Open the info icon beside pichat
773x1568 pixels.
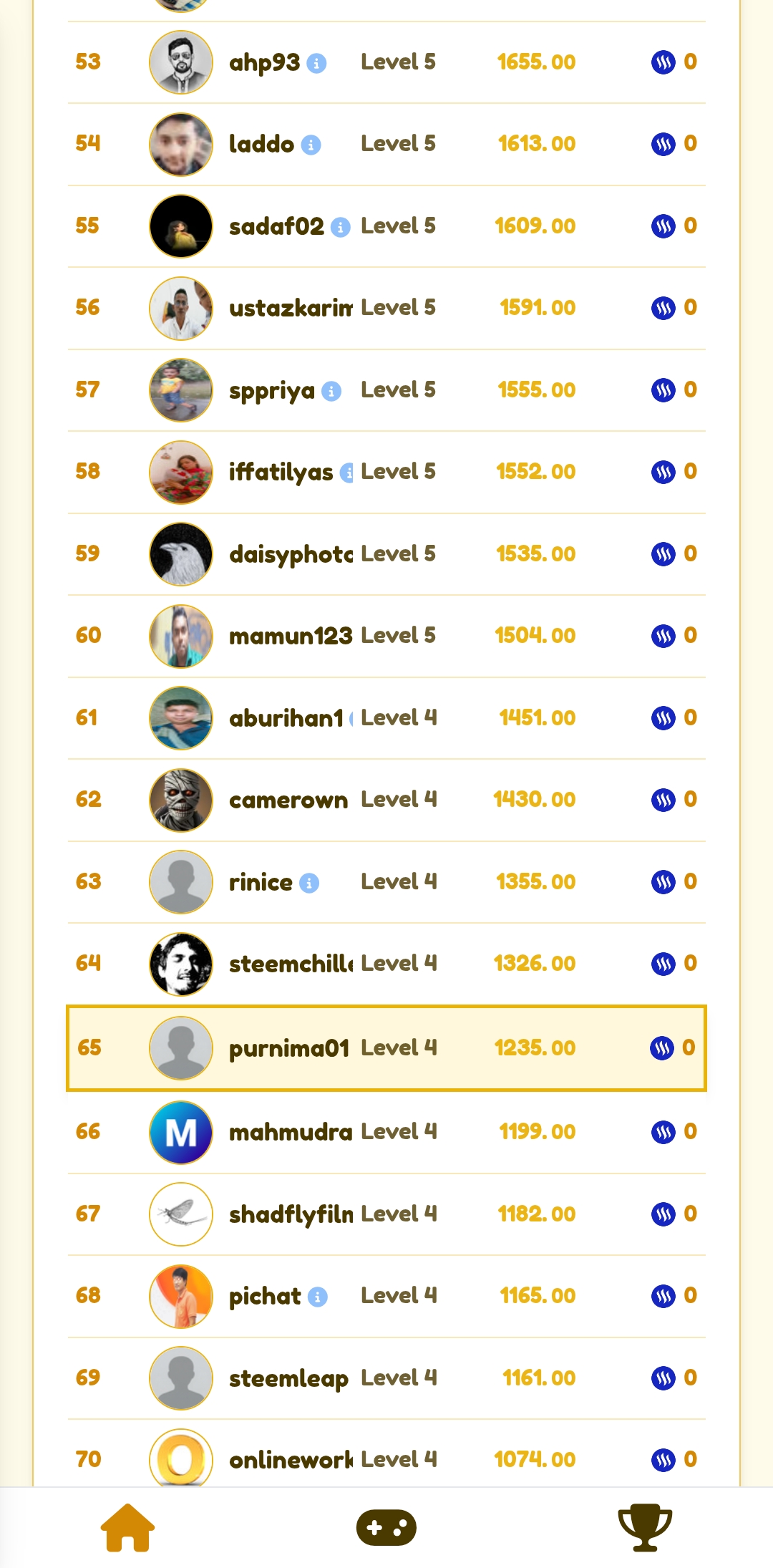[x=318, y=1297]
